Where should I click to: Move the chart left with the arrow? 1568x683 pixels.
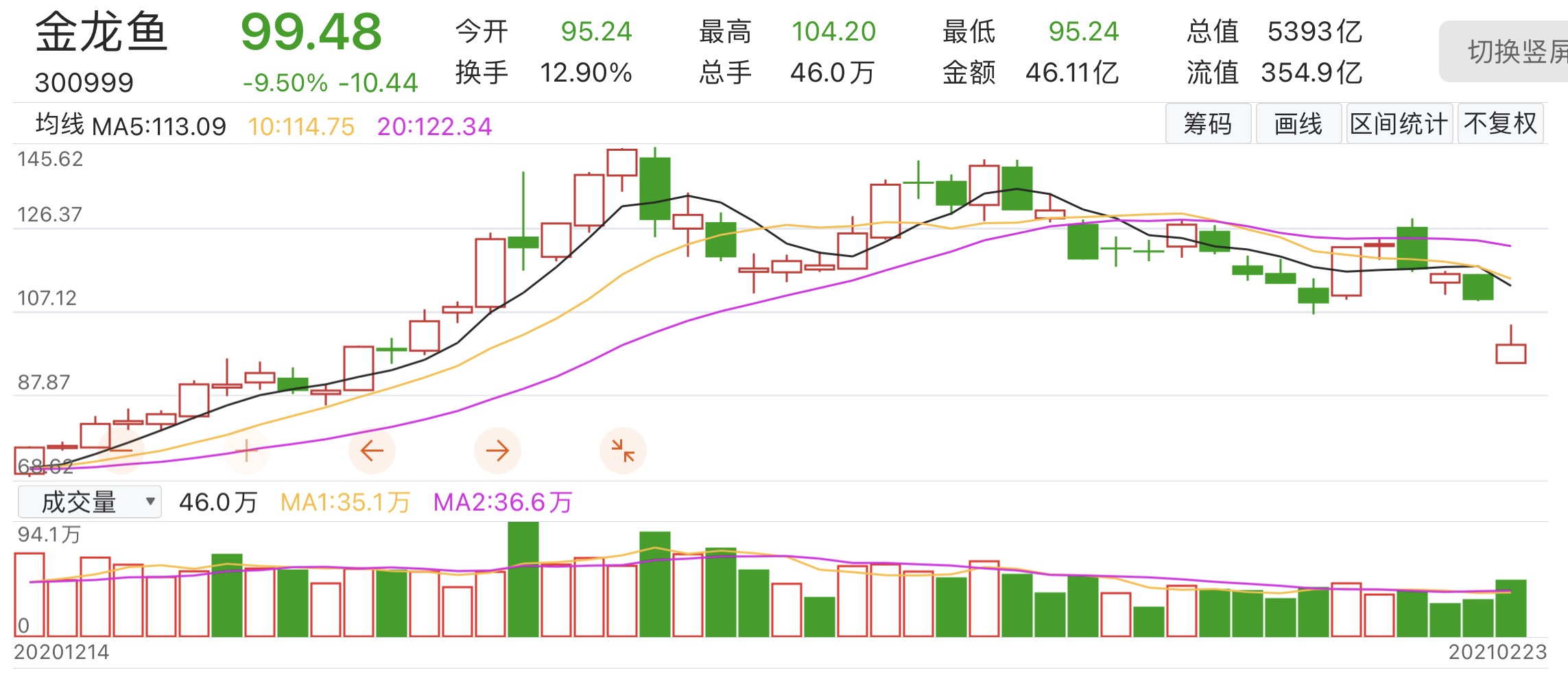(x=372, y=451)
